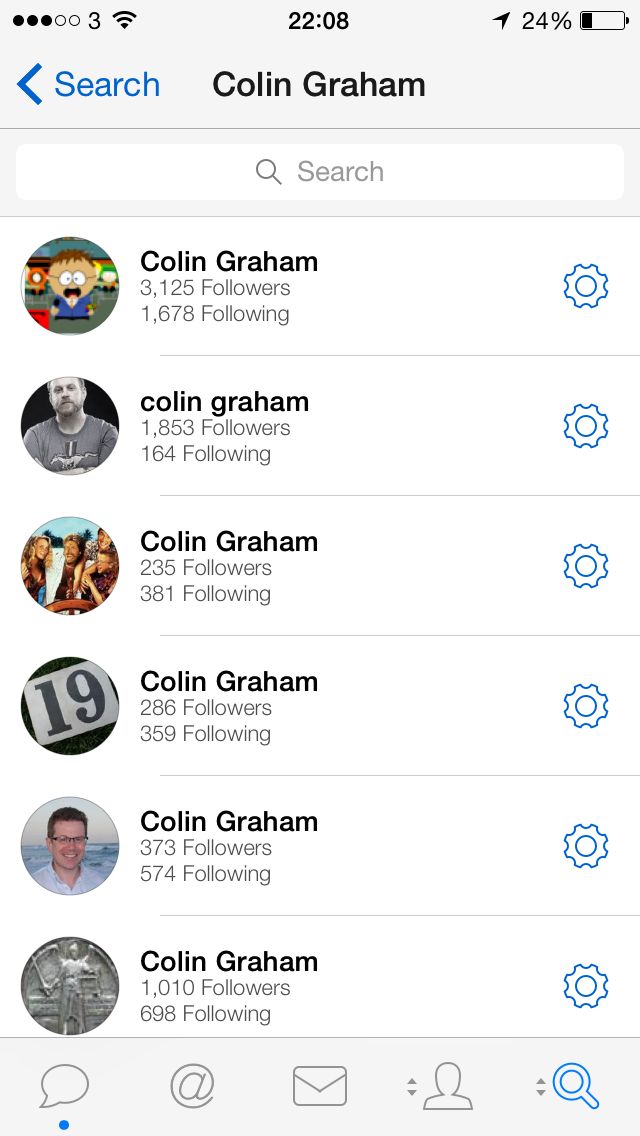Viewport: 640px width, 1136px height.
Task: Open gear for Colin Graham with 286 followers
Action: [x=586, y=706]
